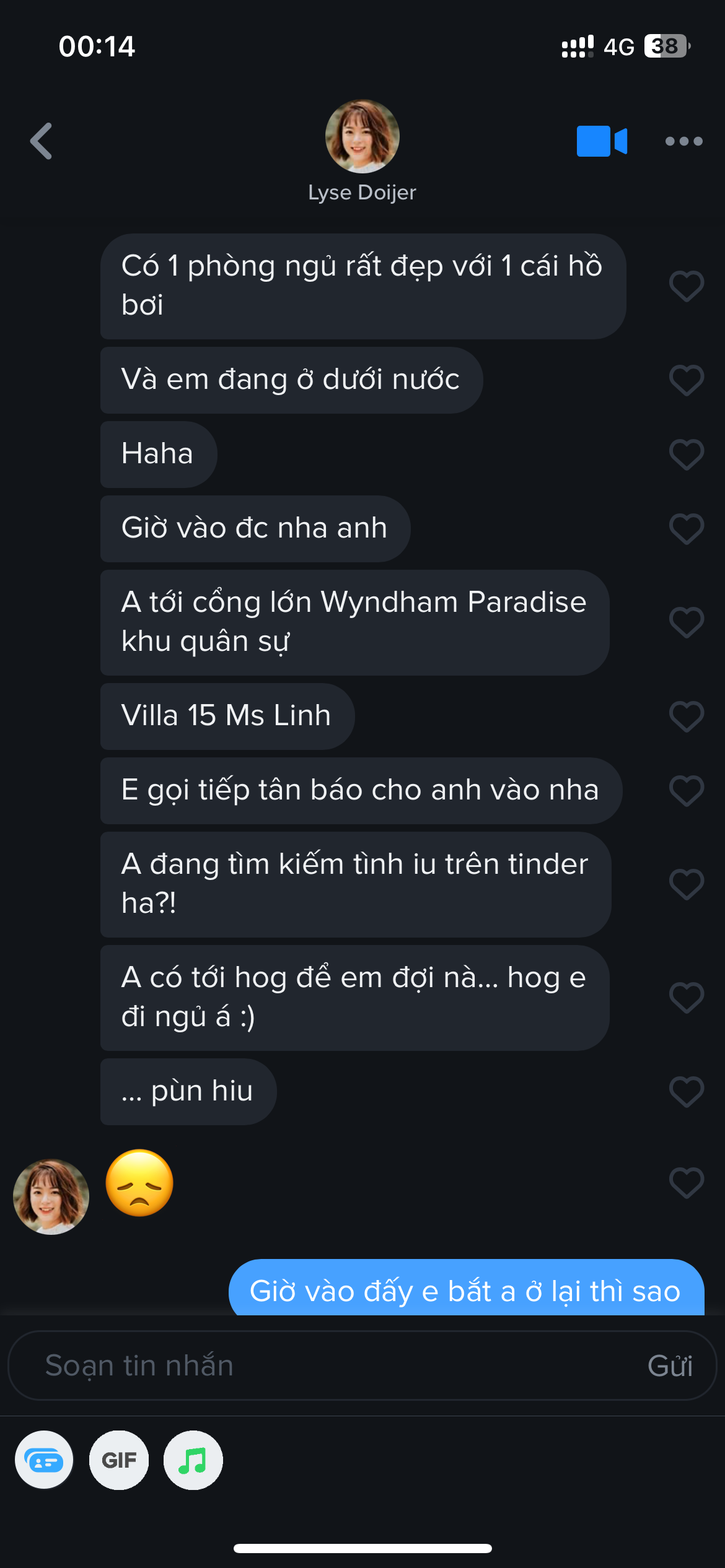This screenshot has width=725, height=1568.
Task: Start a video call with Lyse Doijer
Action: coord(602,141)
